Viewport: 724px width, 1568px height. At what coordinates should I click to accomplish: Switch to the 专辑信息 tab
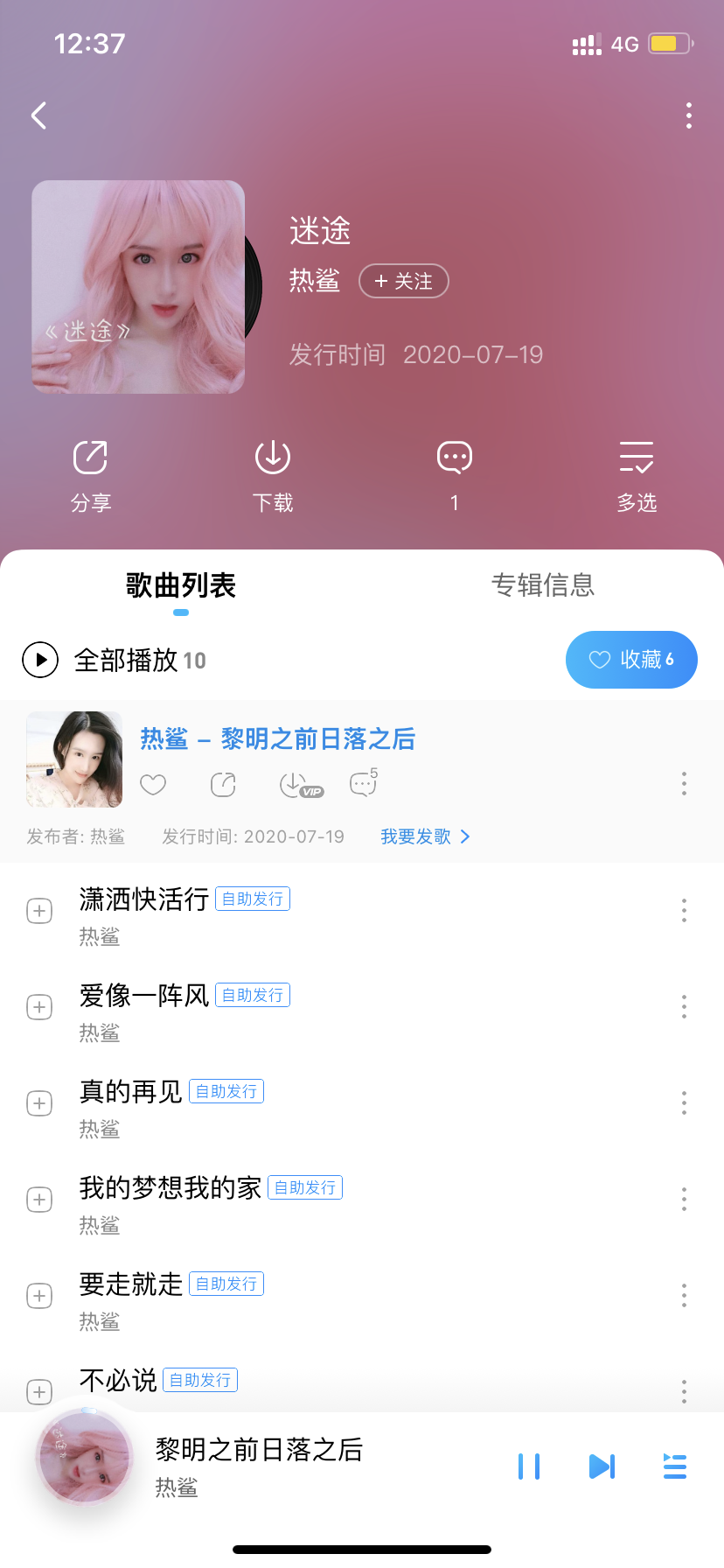click(543, 584)
